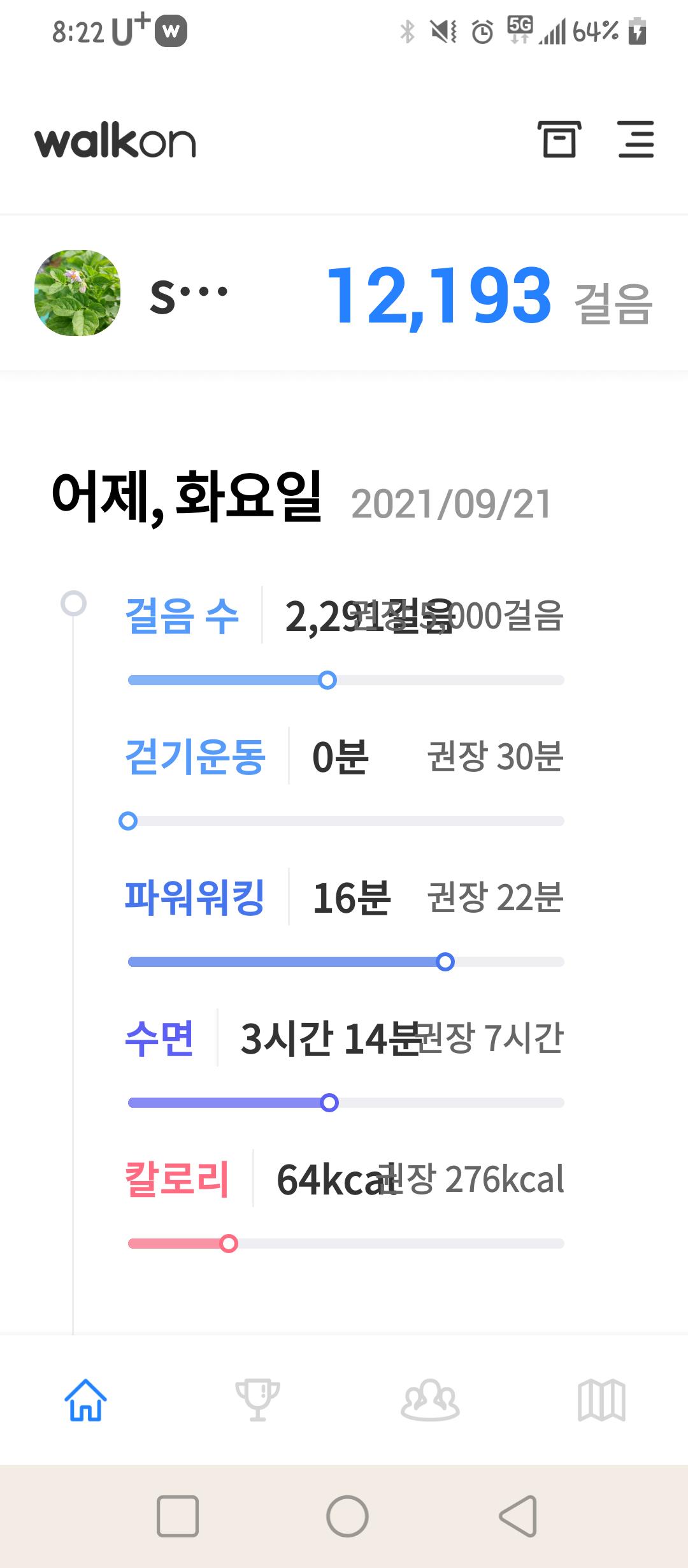Screen dimensions: 688x1568
Task: Go back with the system back button
Action: click(x=517, y=1516)
